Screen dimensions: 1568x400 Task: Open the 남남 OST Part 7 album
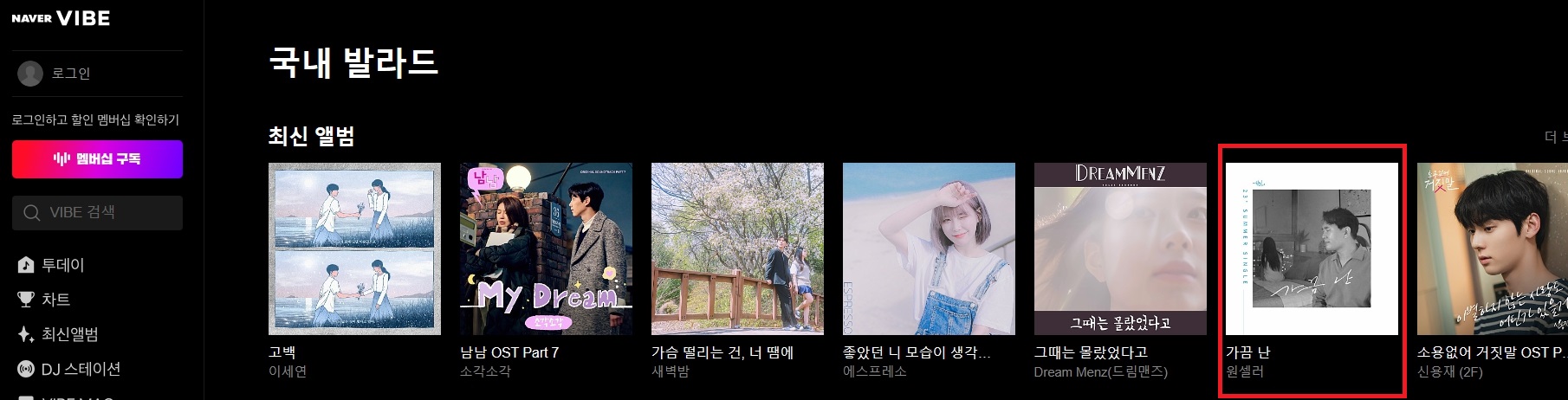coord(546,248)
